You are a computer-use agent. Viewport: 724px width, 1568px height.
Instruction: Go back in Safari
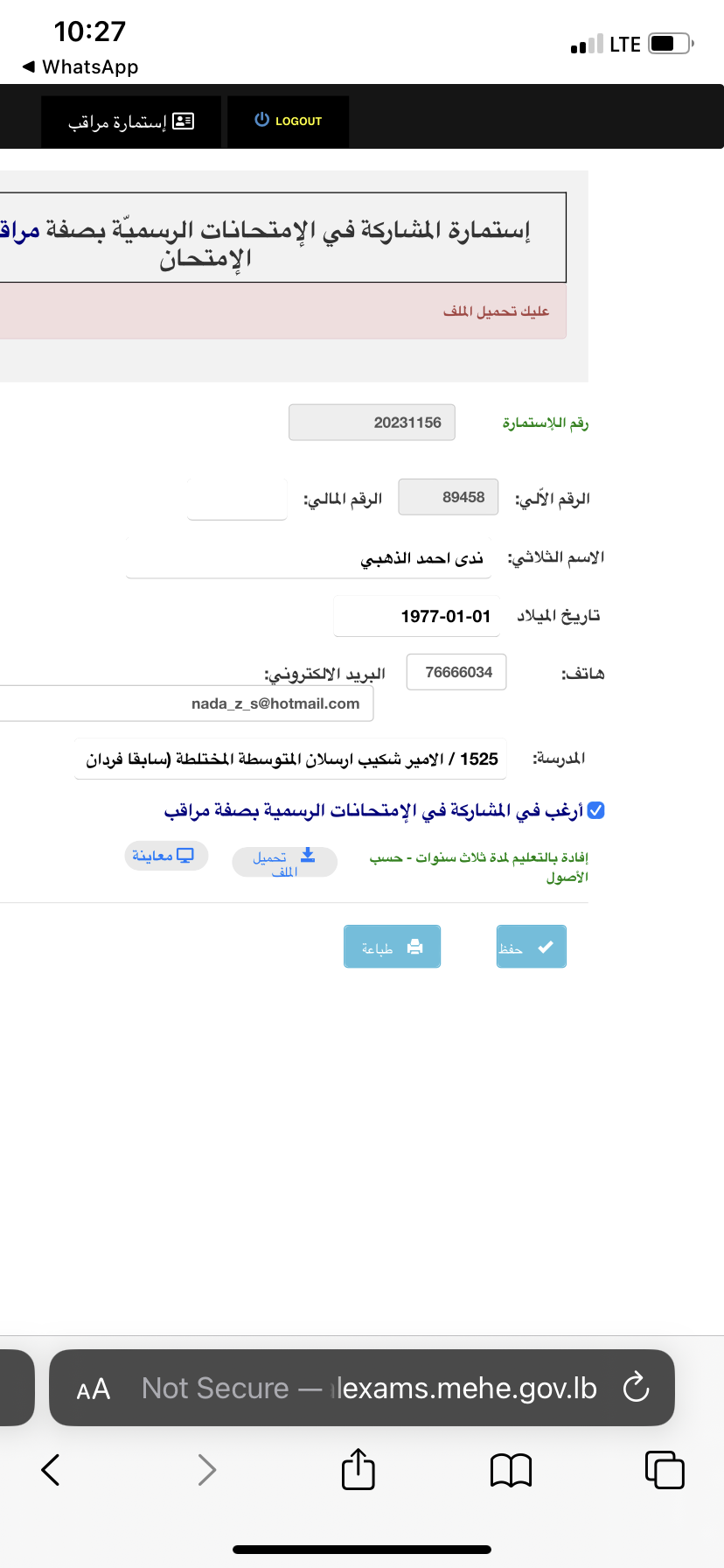pos(51,1470)
